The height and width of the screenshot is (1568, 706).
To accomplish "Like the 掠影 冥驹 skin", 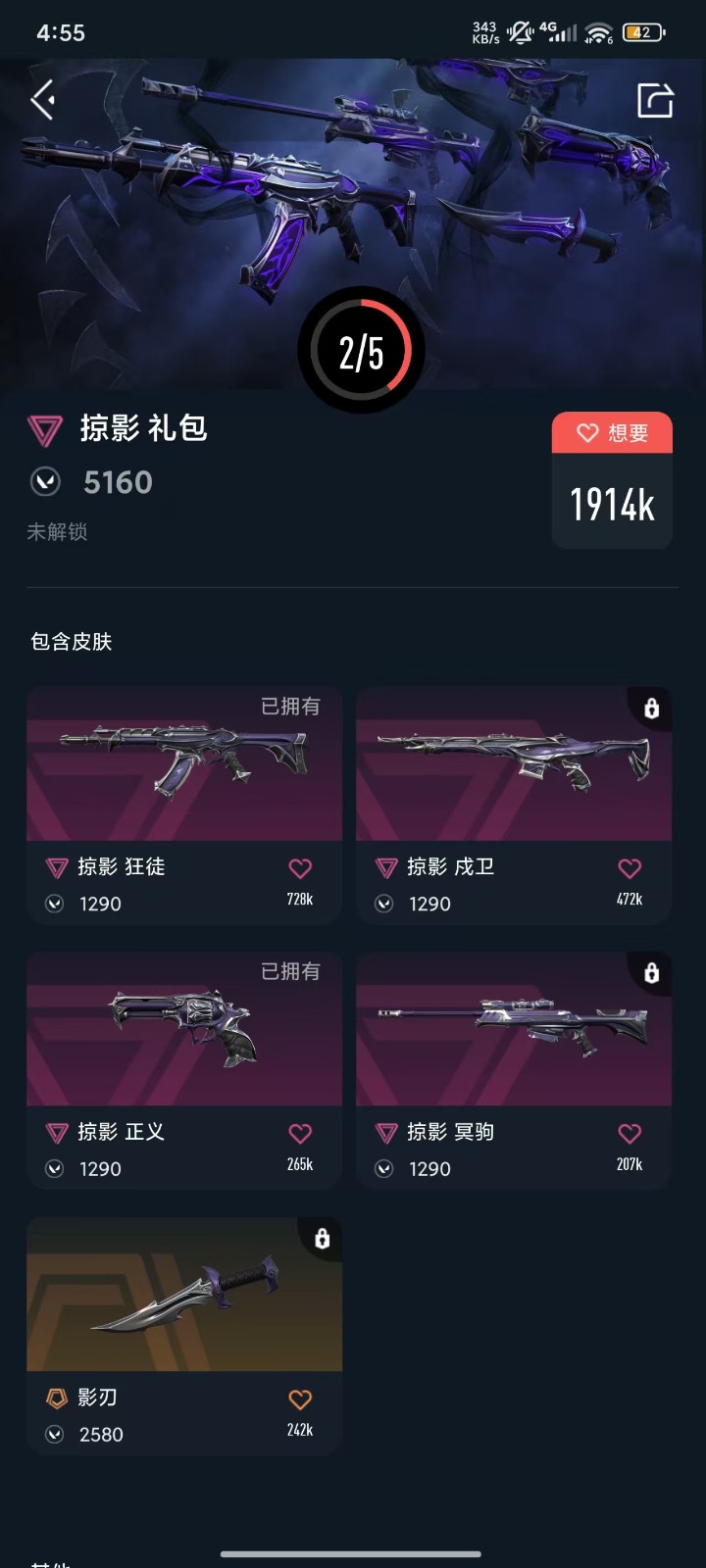I will click(630, 1134).
